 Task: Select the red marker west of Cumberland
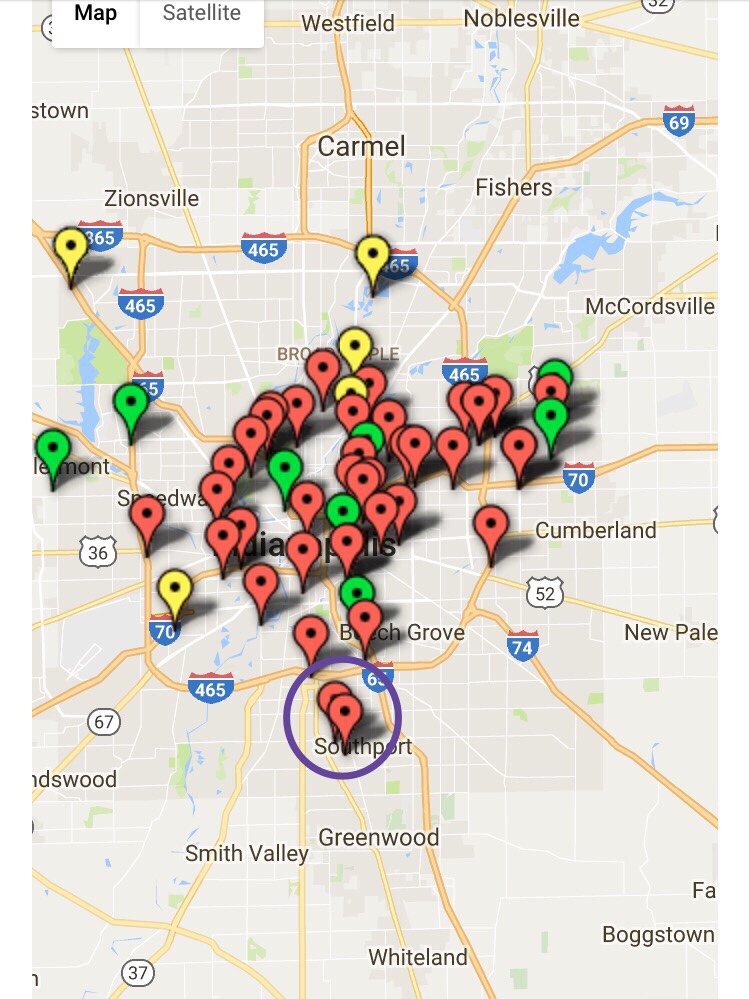tap(491, 525)
